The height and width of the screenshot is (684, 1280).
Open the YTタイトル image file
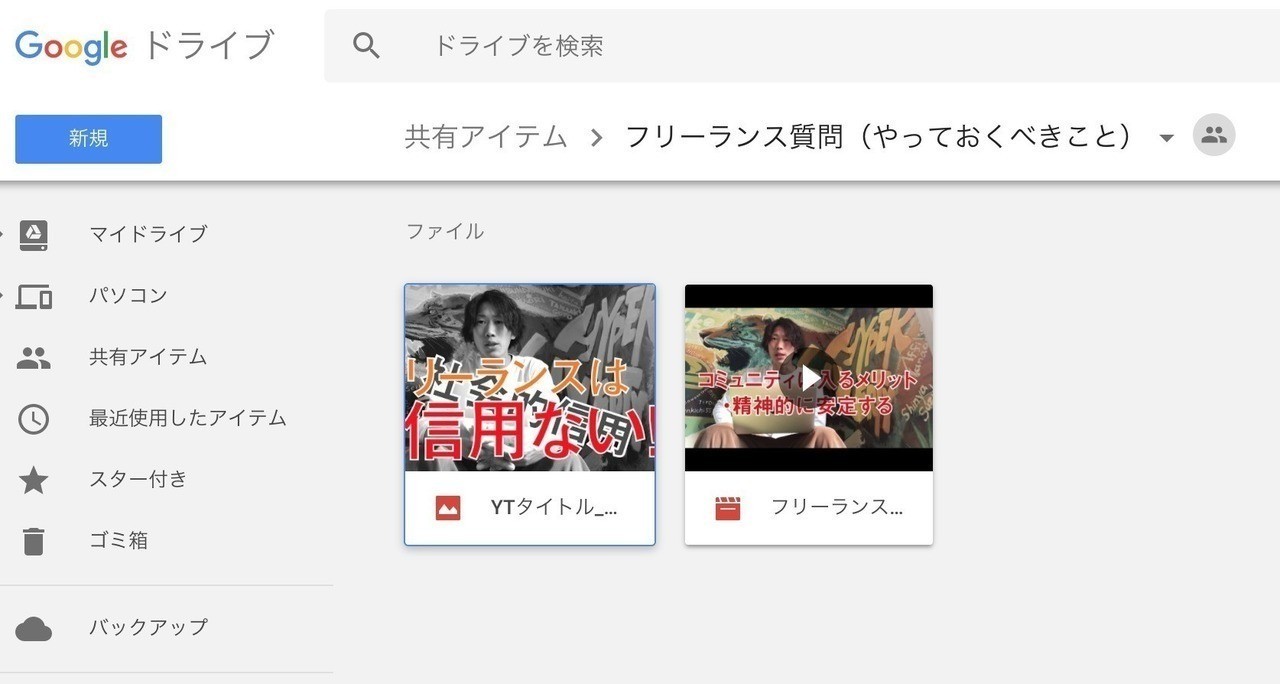529,414
